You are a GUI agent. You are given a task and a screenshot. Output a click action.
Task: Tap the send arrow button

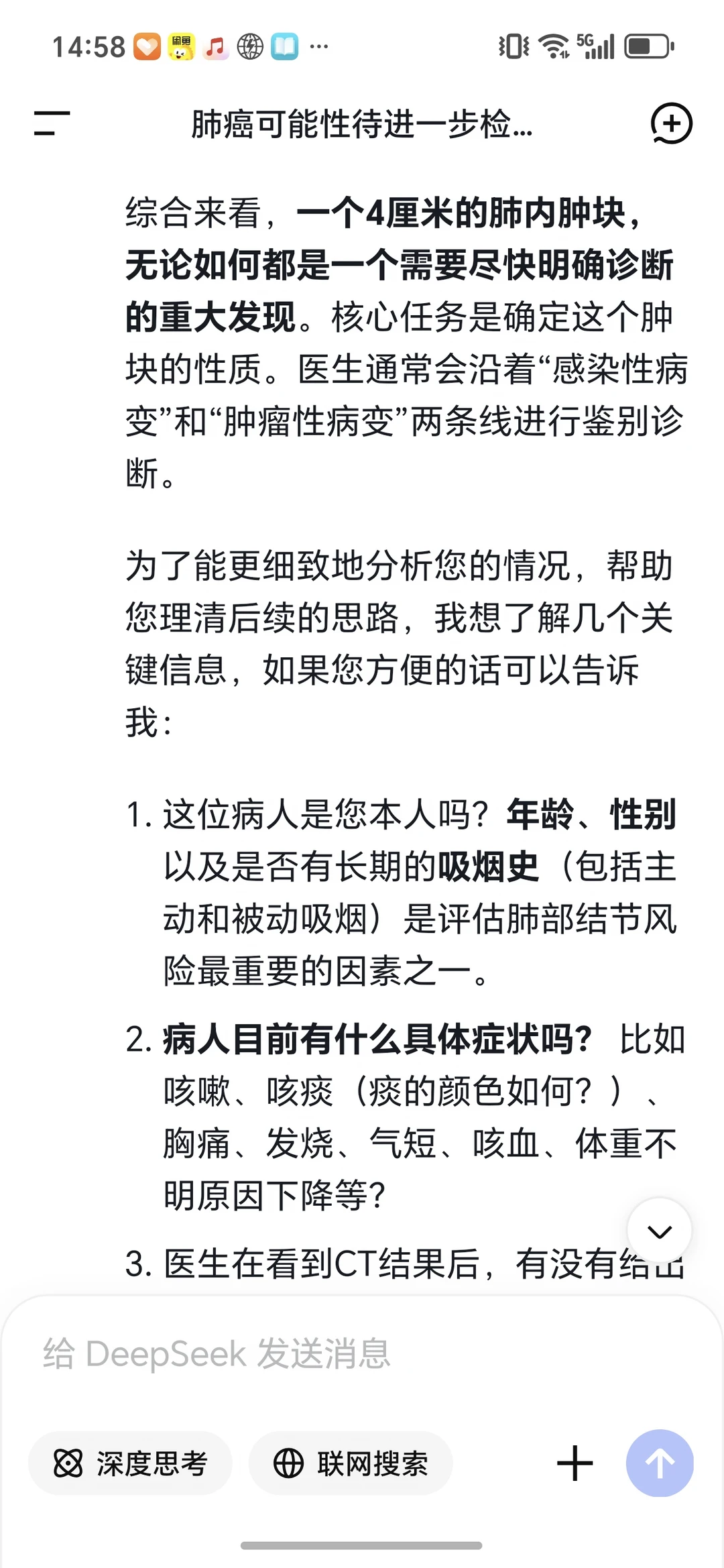[x=660, y=1463]
